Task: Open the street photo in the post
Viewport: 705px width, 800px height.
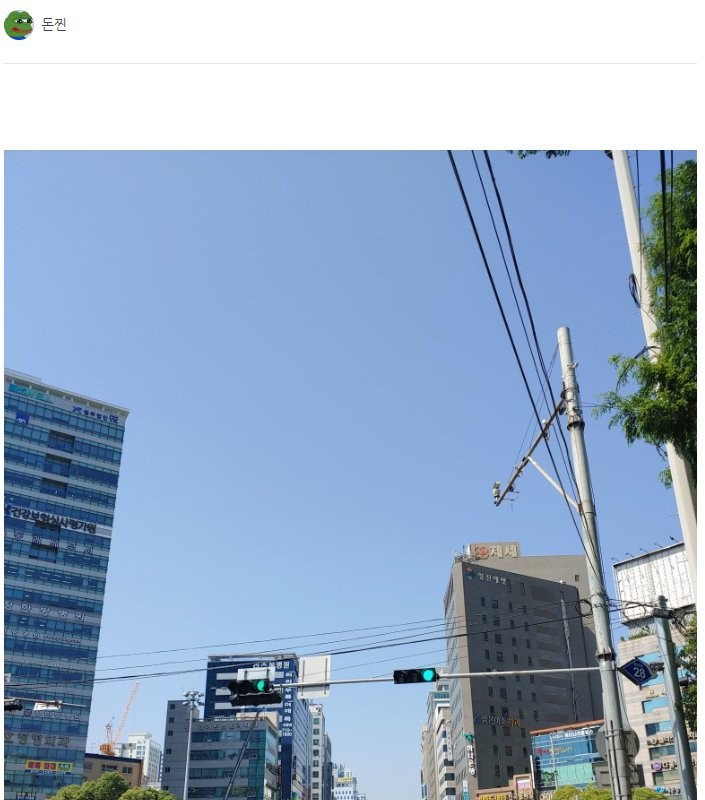Action: 350,475
